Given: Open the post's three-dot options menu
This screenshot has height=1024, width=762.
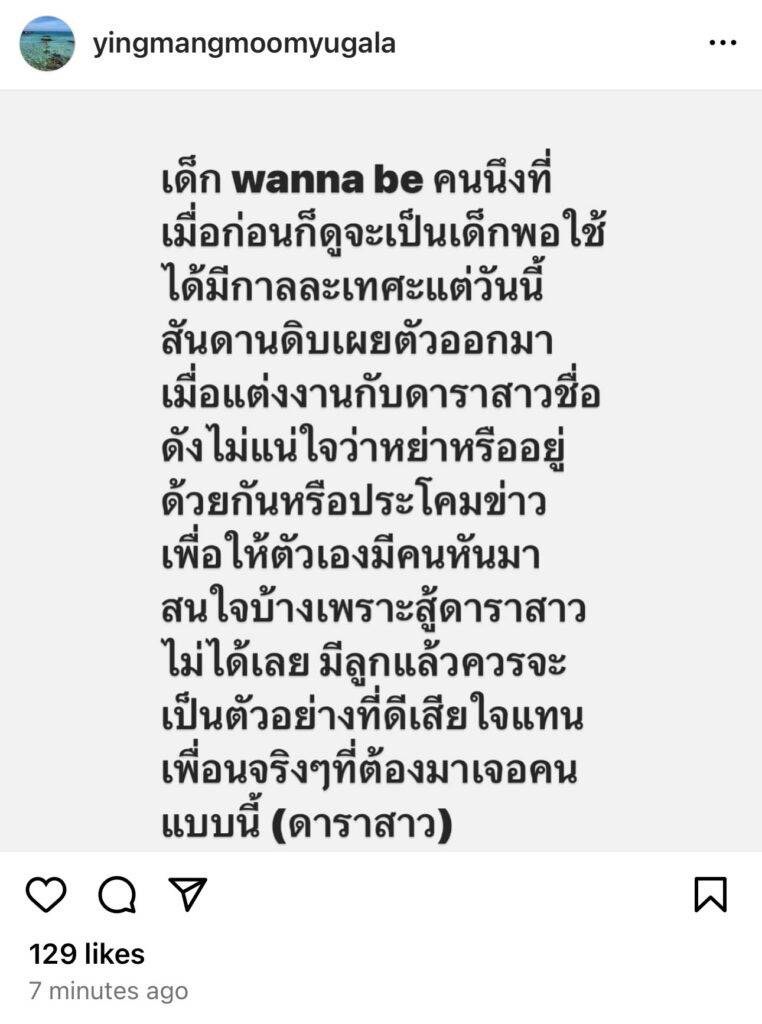Looking at the screenshot, I should tap(722, 44).
